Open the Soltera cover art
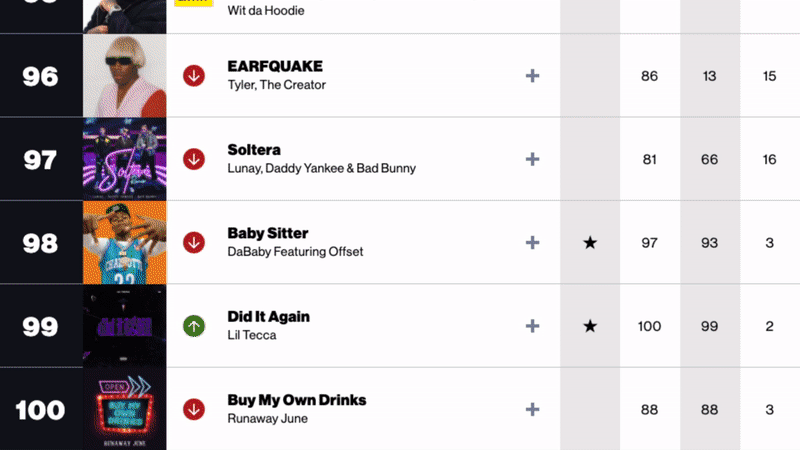800x450 pixels. point(124,159)
